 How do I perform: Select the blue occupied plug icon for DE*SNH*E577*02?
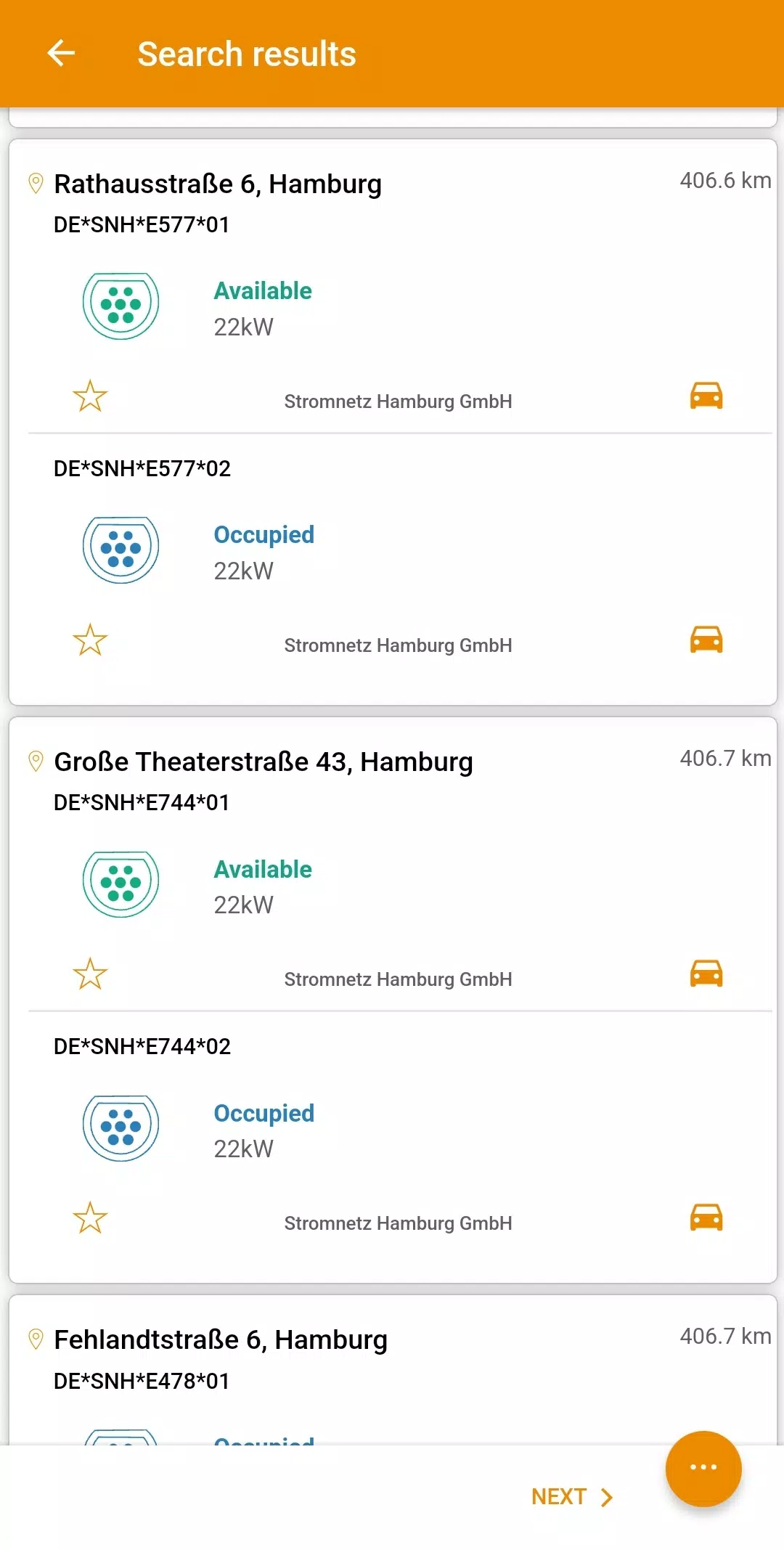(x=121, y=550)
